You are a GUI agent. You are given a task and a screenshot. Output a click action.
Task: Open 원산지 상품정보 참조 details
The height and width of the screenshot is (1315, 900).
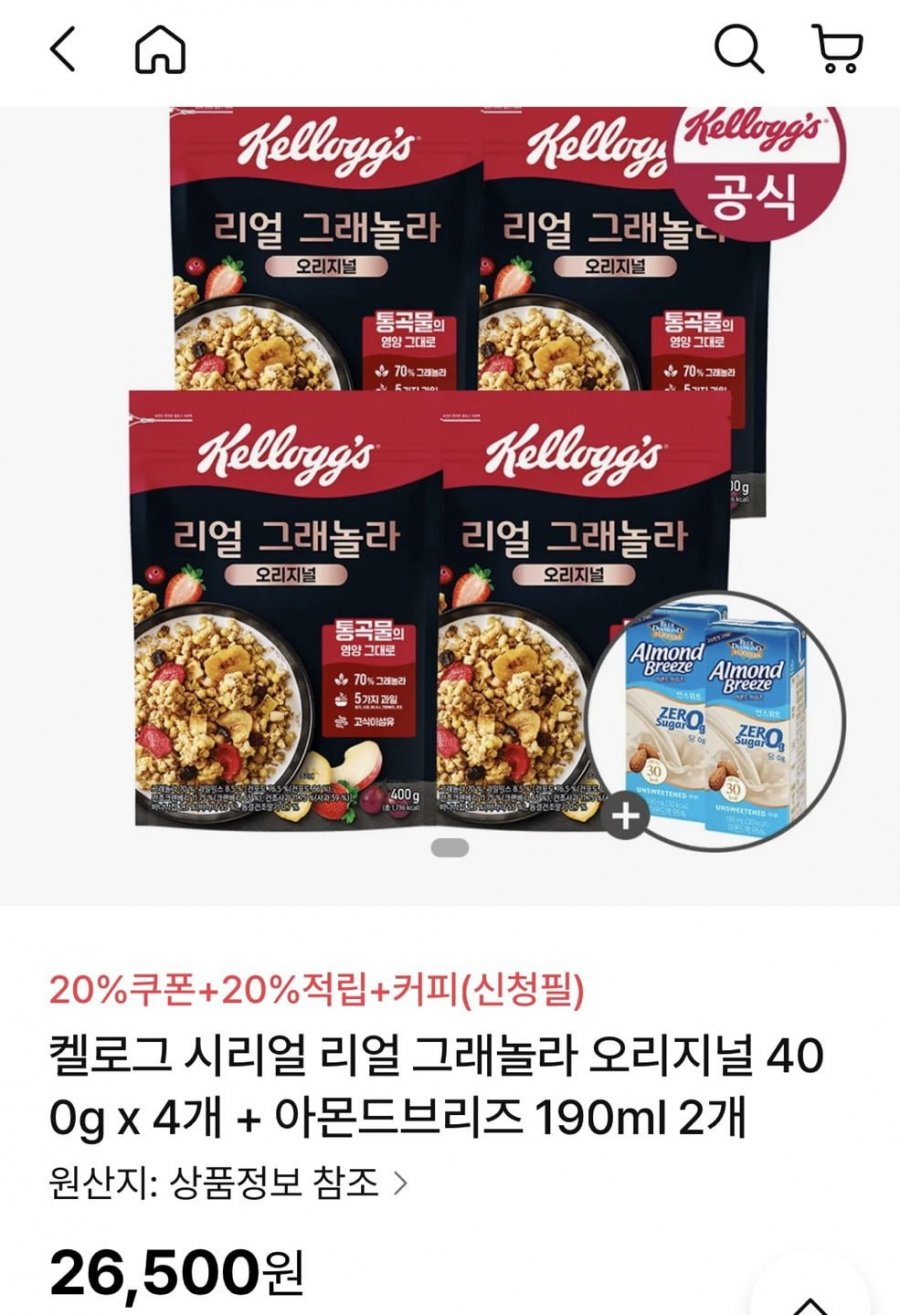point(229,1184)
